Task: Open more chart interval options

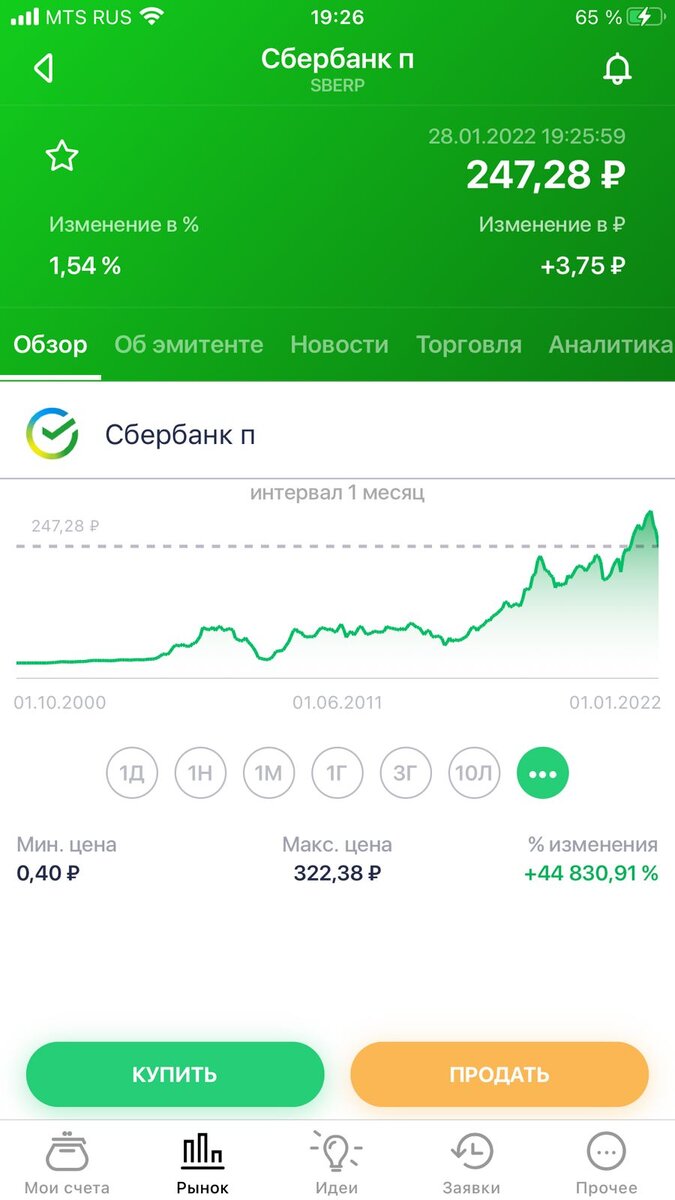Action: [x=543, y=773]
